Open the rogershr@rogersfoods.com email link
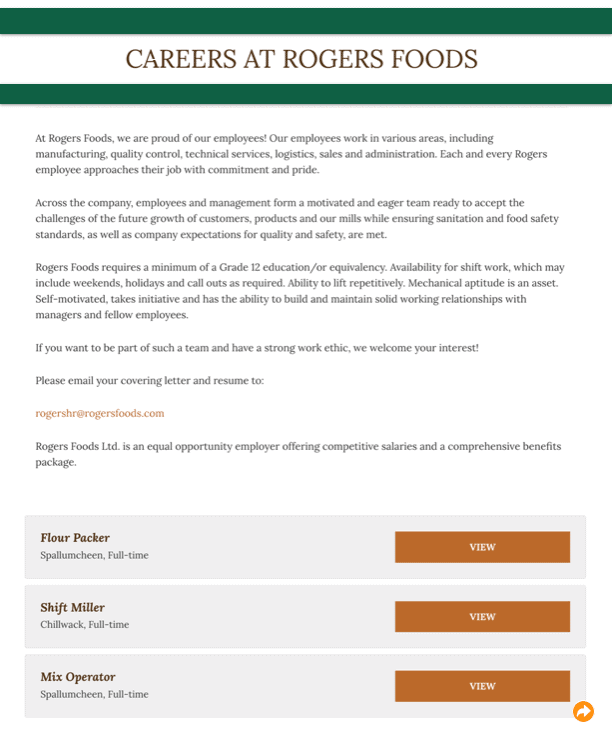The width and height of the screenshot is (612, 732). [100, 413]
